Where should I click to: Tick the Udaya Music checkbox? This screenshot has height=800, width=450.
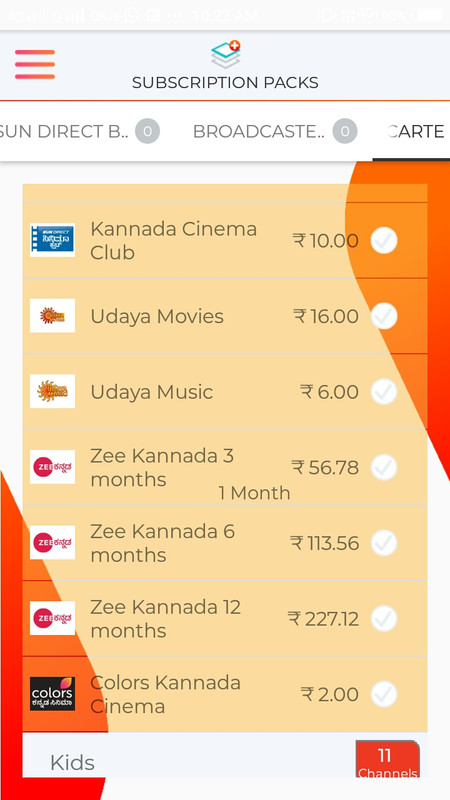coord(384,391)
